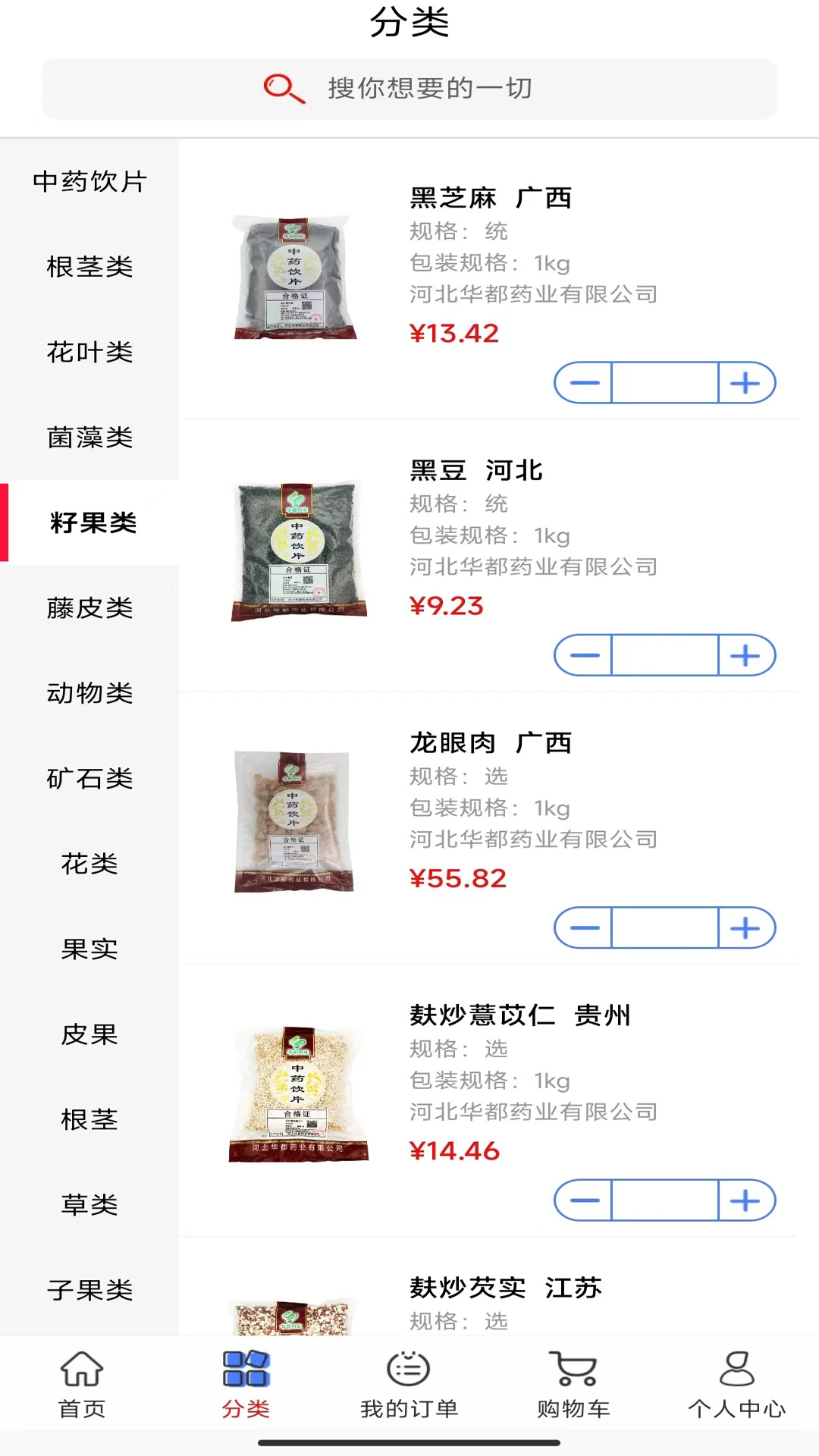Select the 根茎类 category
Image resolution: width=819 pixels, height=1456 pixels.
[x=91, y=267]
